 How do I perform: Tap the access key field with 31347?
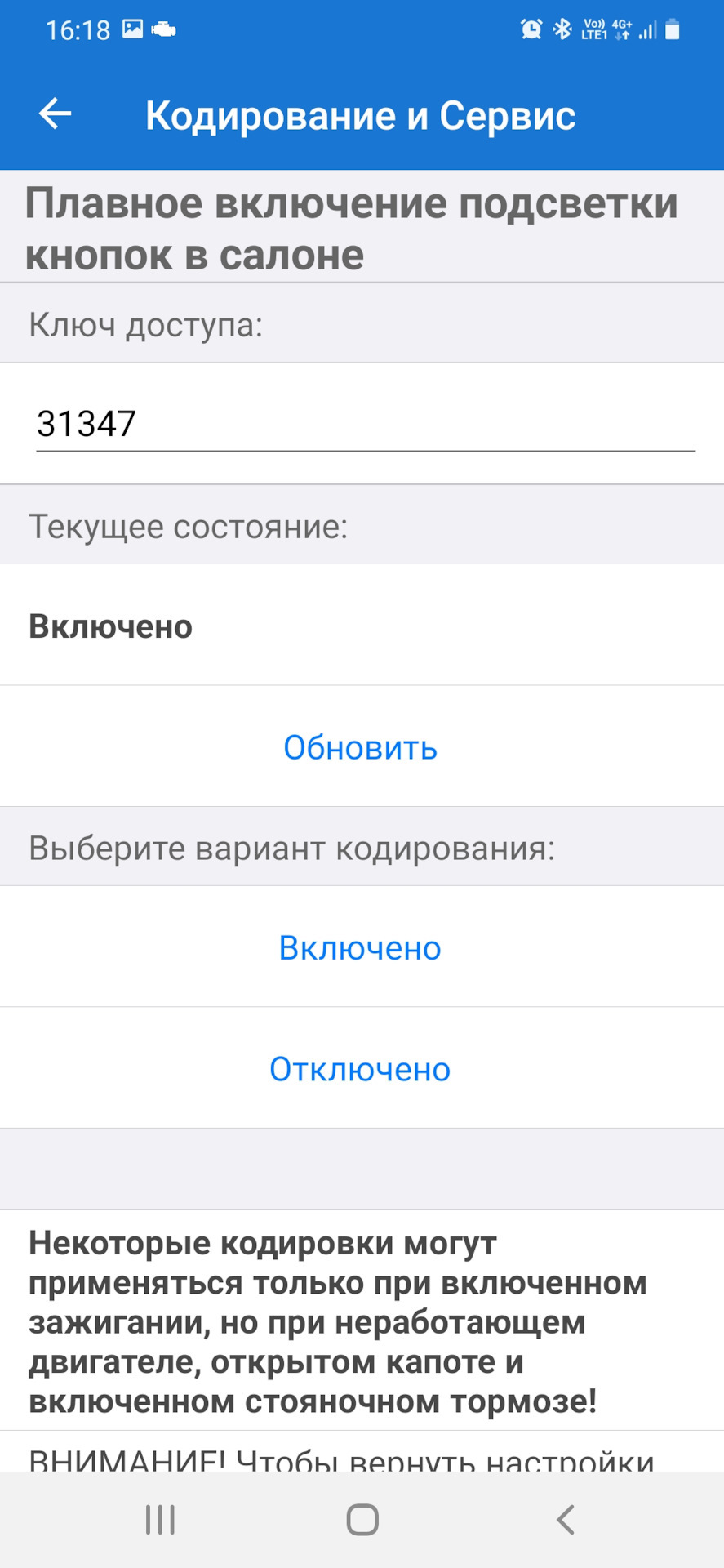tap(365, 425)
